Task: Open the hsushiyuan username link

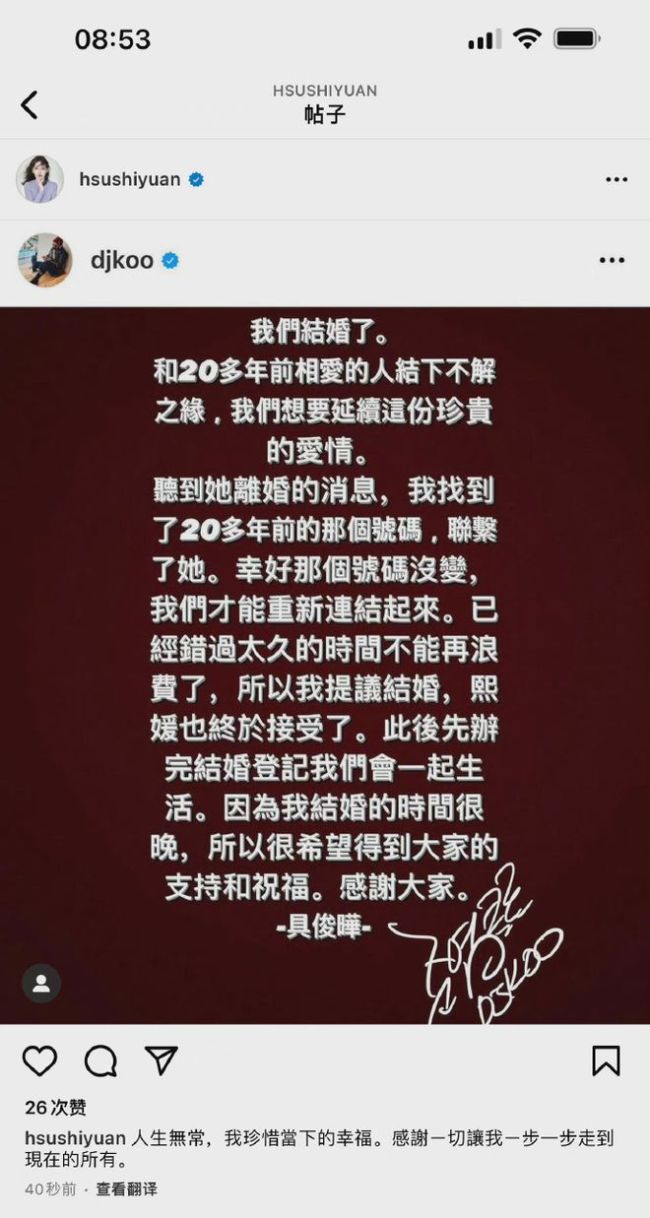Action: tap(130, 180)
